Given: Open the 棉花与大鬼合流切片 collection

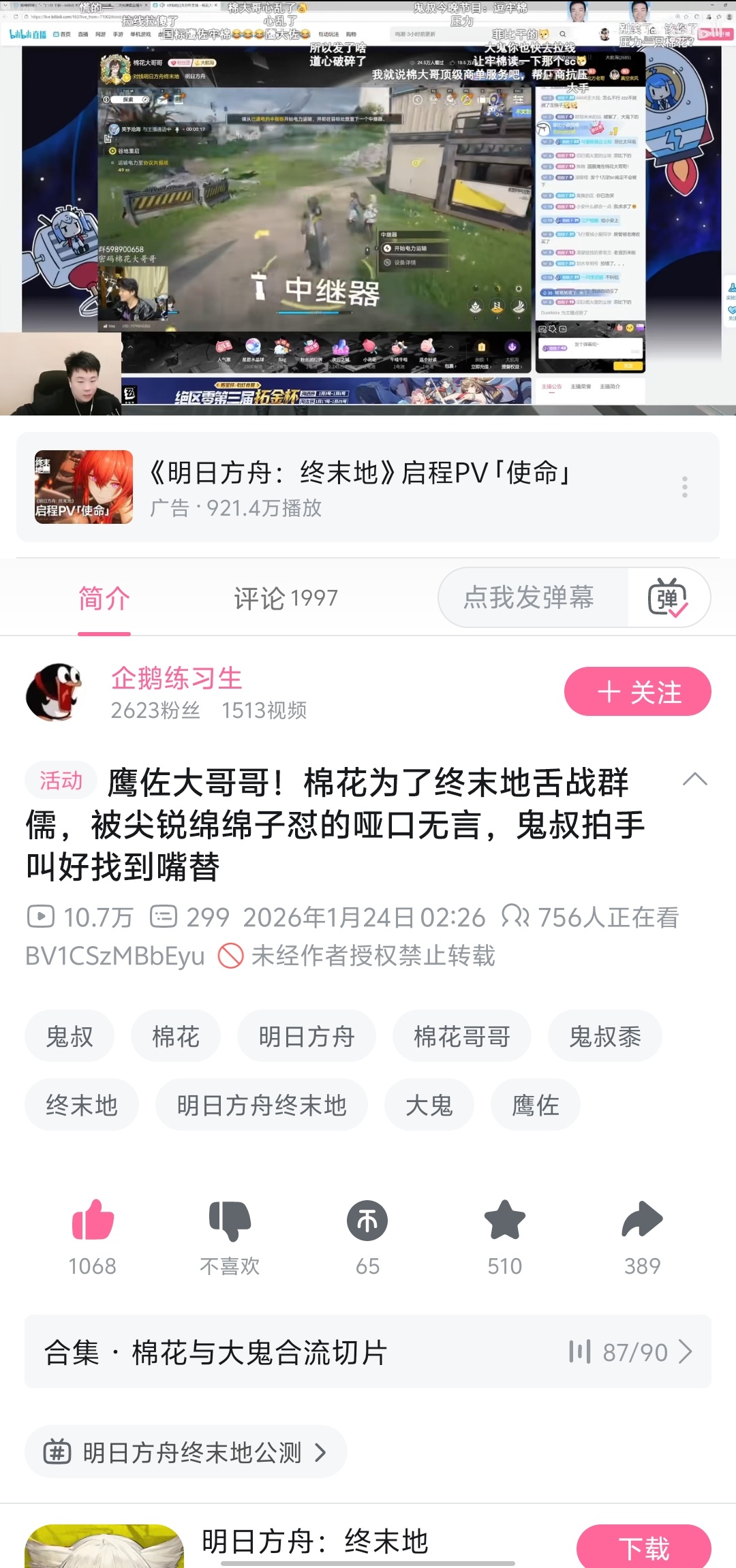Looking at the screenshot, I should (x=368, y=1352).
